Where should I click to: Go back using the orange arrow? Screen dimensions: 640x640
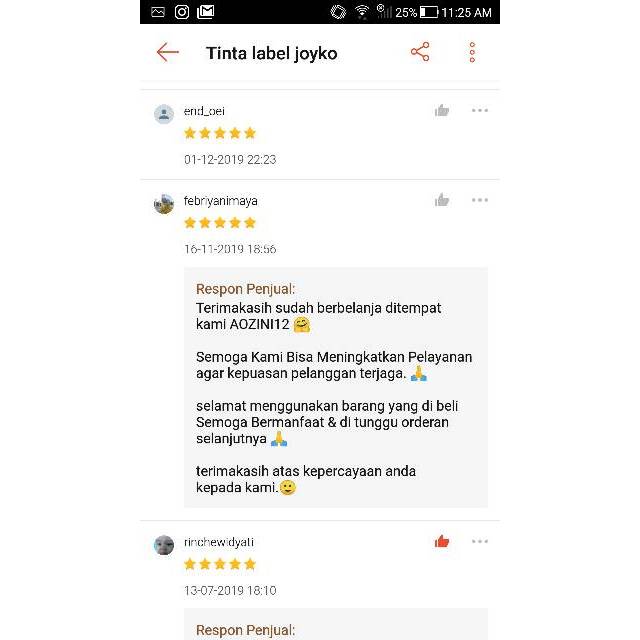(167, 53)
